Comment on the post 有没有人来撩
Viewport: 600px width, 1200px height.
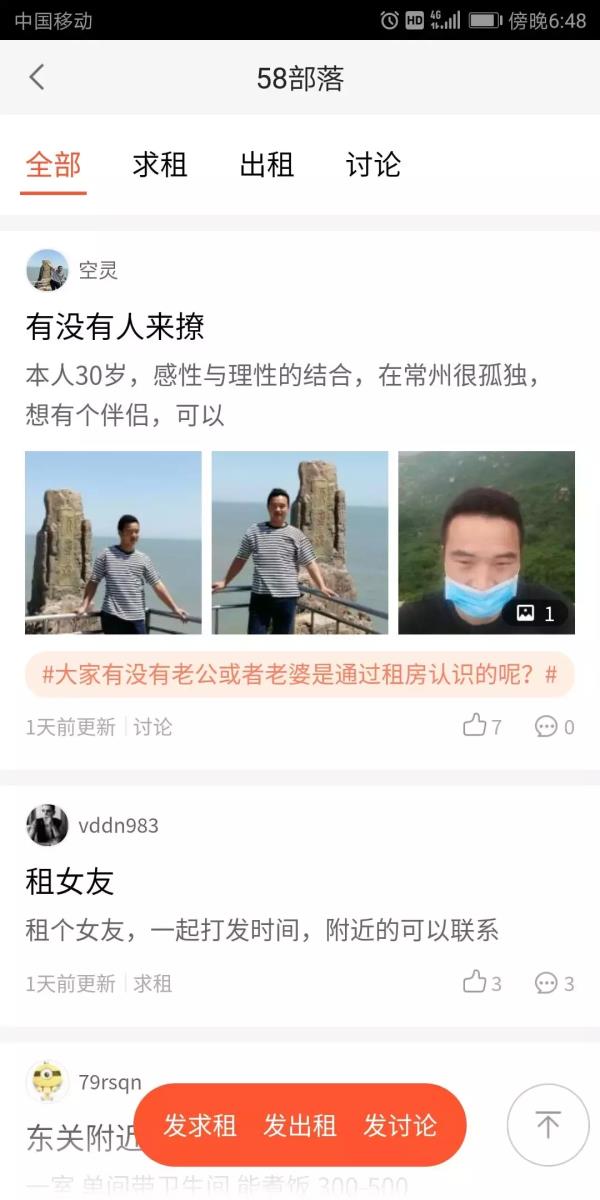pyautogui.click(x=554, y=727)
